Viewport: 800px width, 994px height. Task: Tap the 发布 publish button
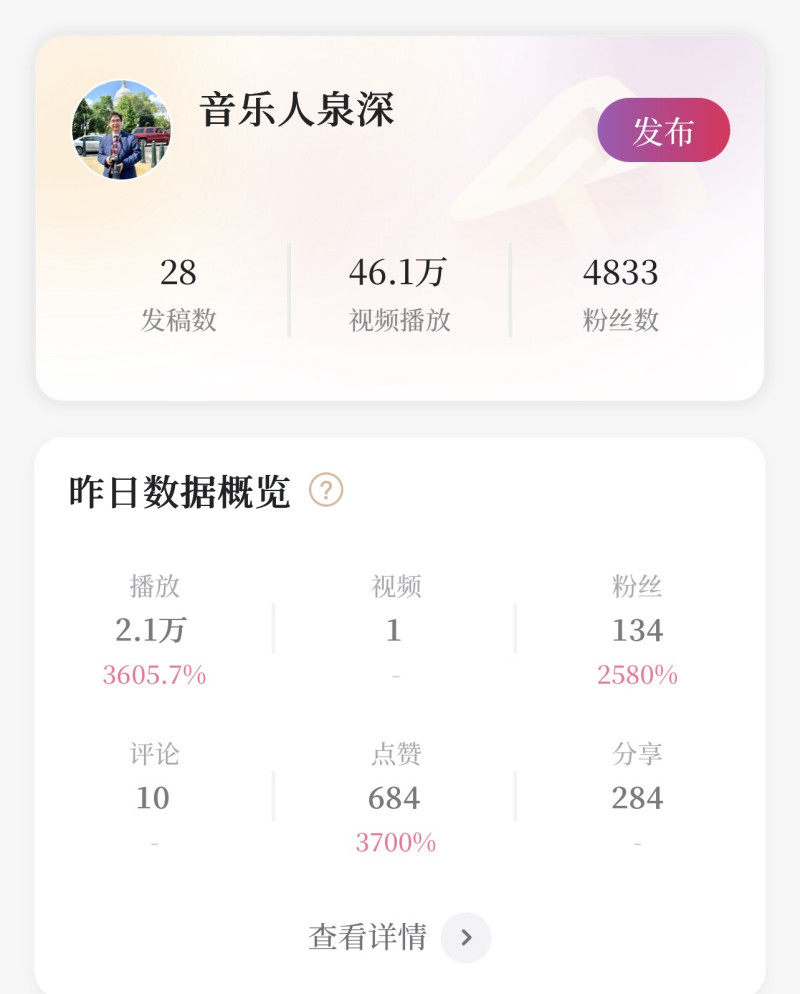coord(663,130)
